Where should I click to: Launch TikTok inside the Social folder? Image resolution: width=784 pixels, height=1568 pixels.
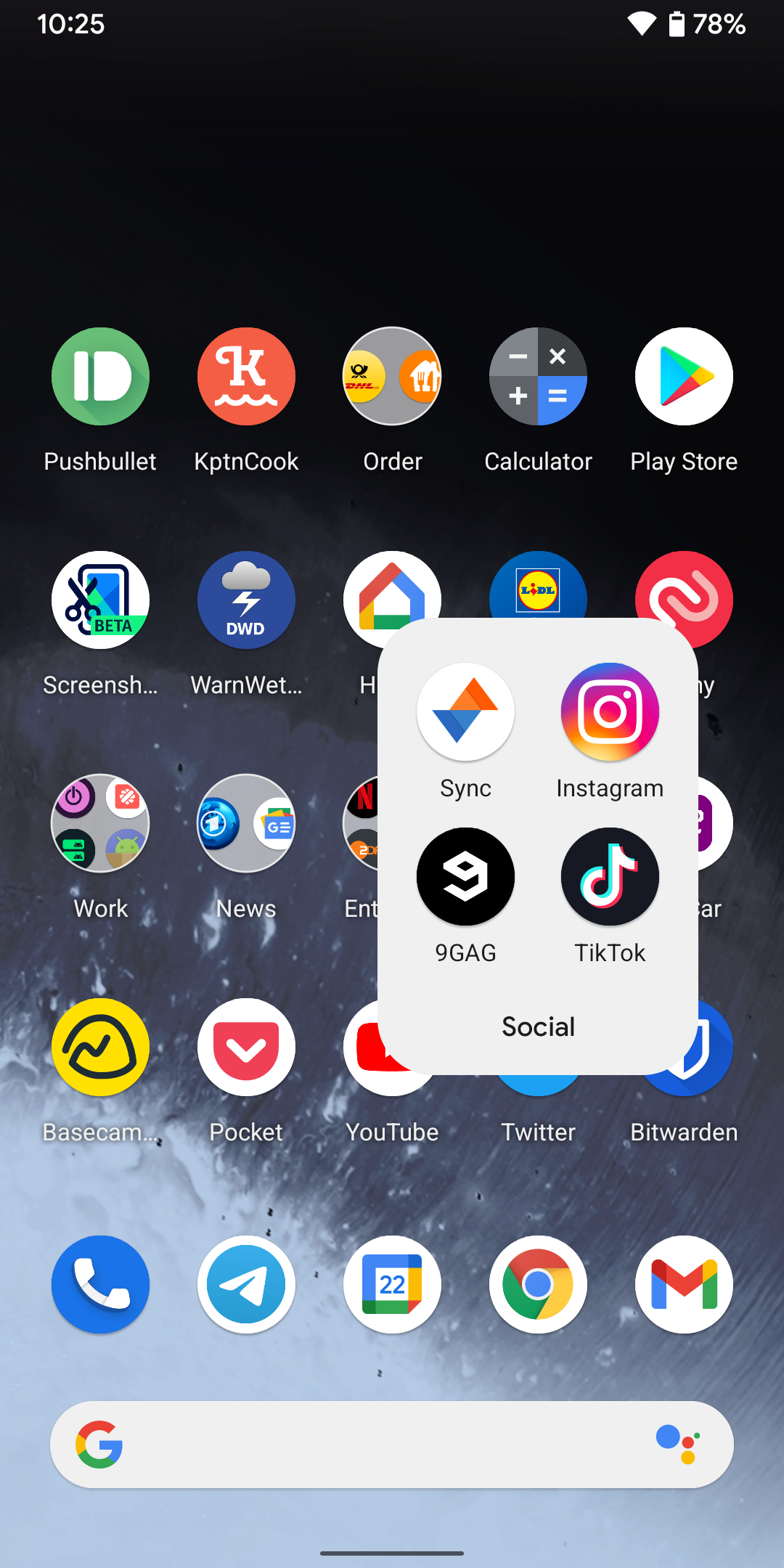(x=609, y=877)
